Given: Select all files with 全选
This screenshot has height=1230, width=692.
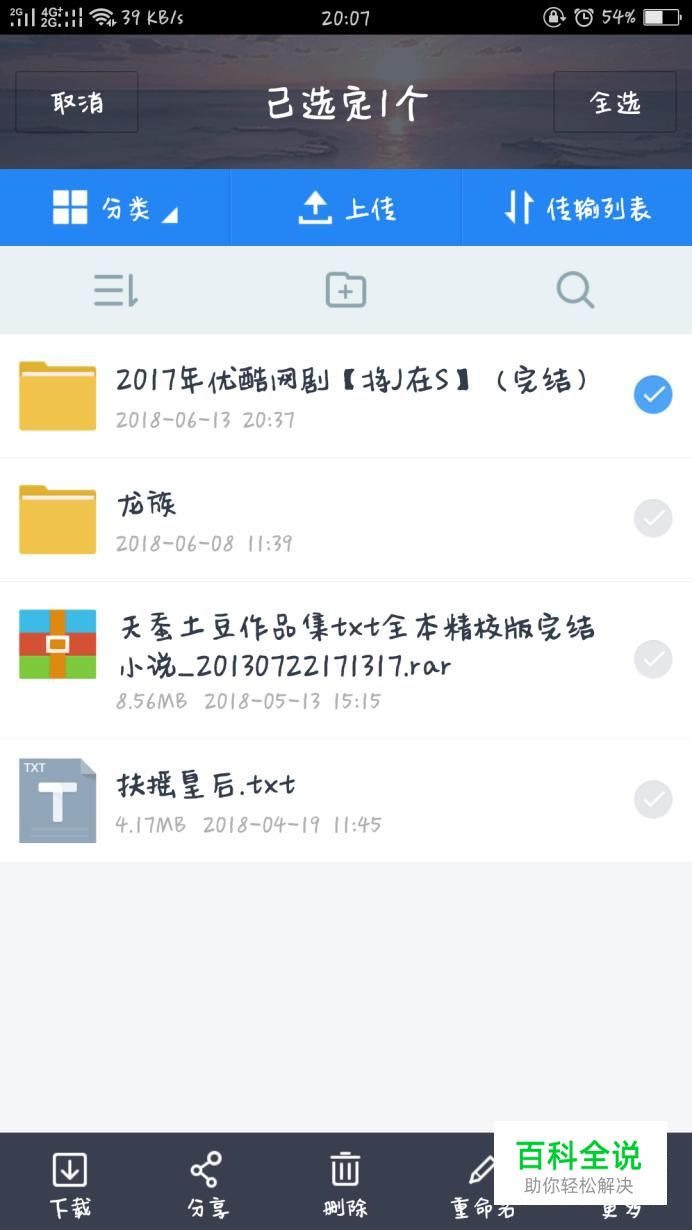Looking at the screenshot, I should (614, 102).
